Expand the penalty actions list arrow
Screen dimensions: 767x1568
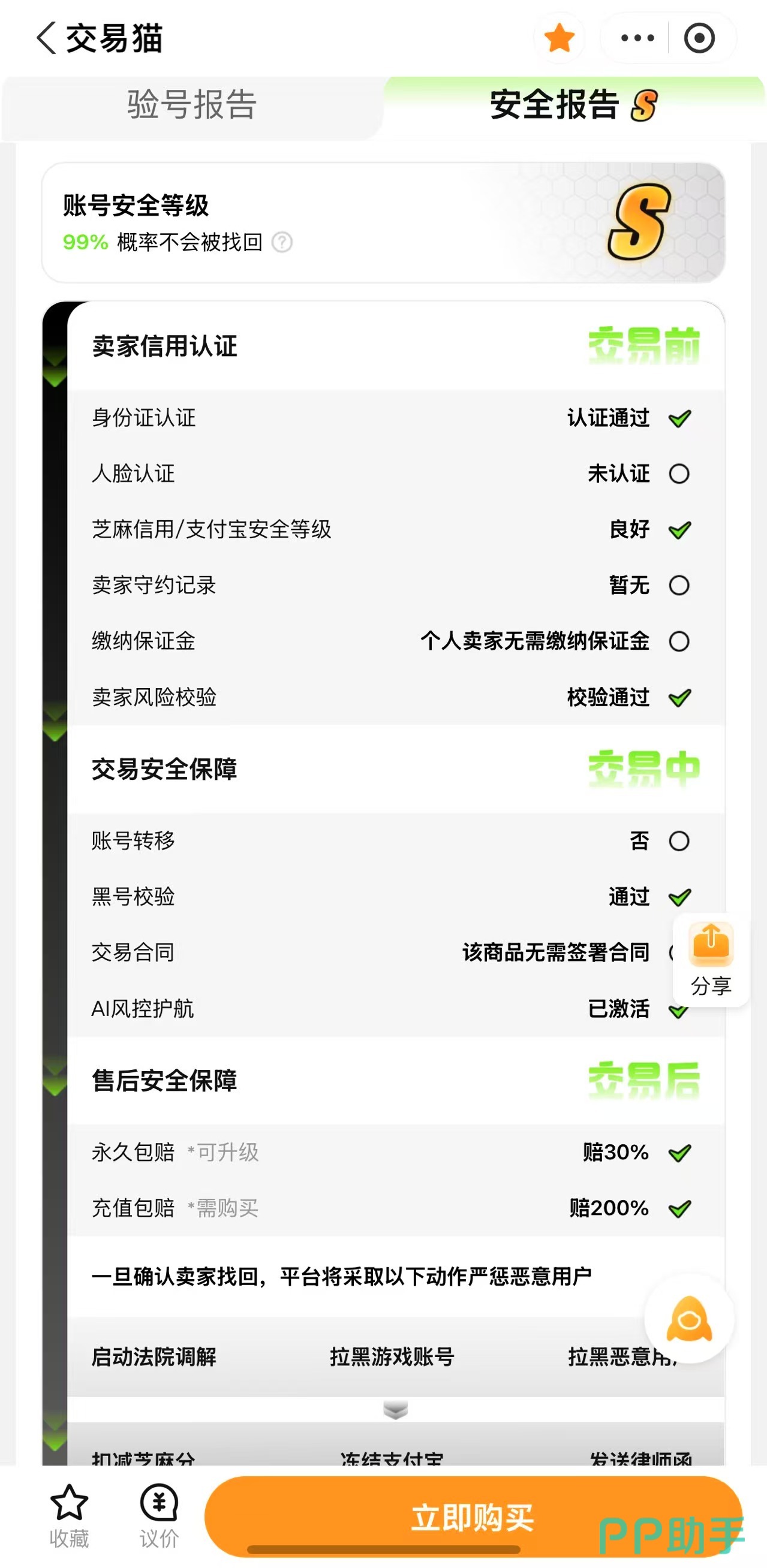(395, 1409)
